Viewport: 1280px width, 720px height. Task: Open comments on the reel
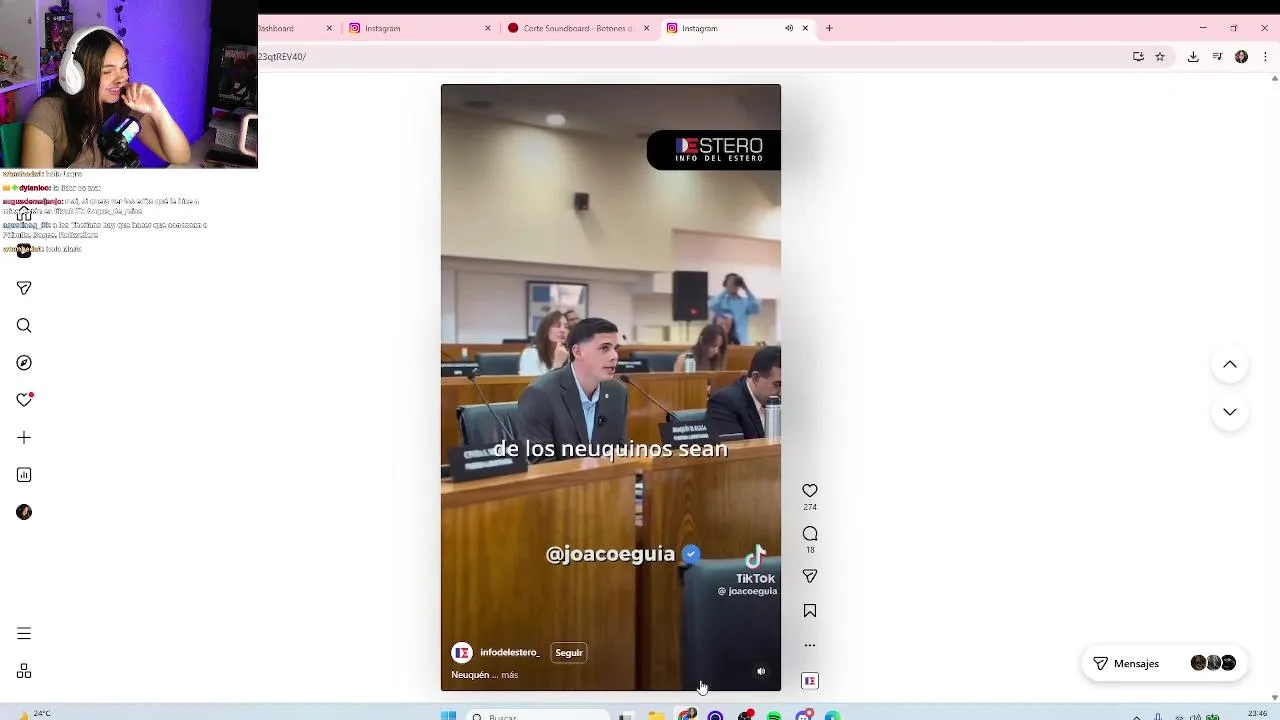[810, 534]
